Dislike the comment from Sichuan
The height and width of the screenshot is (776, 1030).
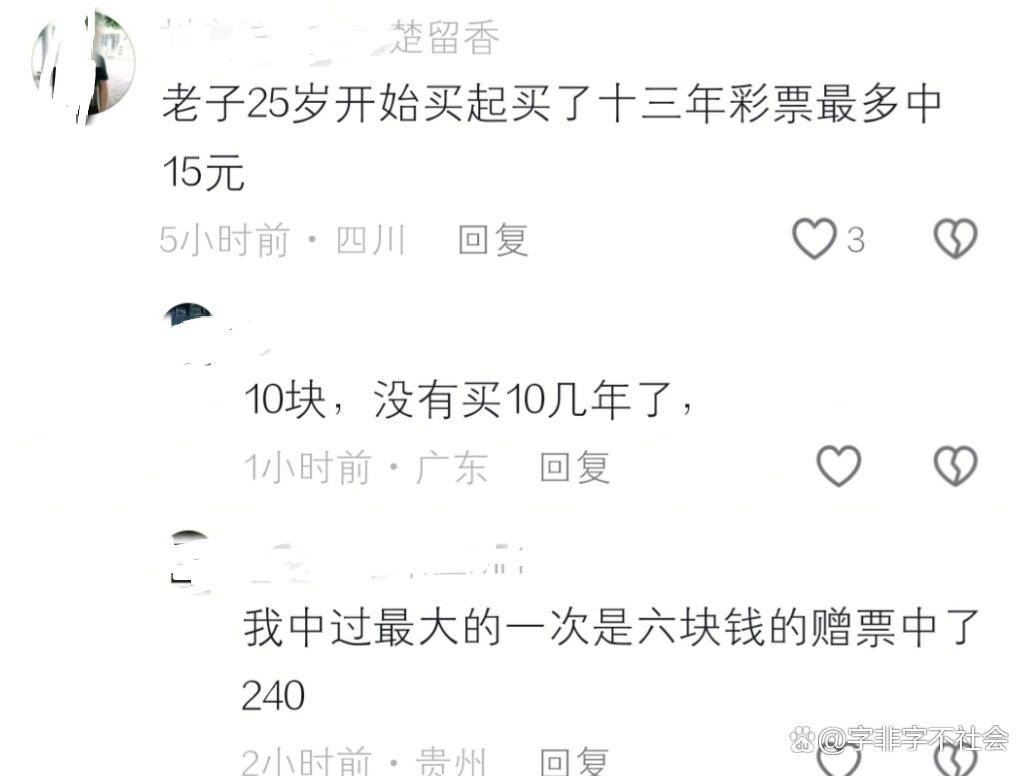coord(955,240)
